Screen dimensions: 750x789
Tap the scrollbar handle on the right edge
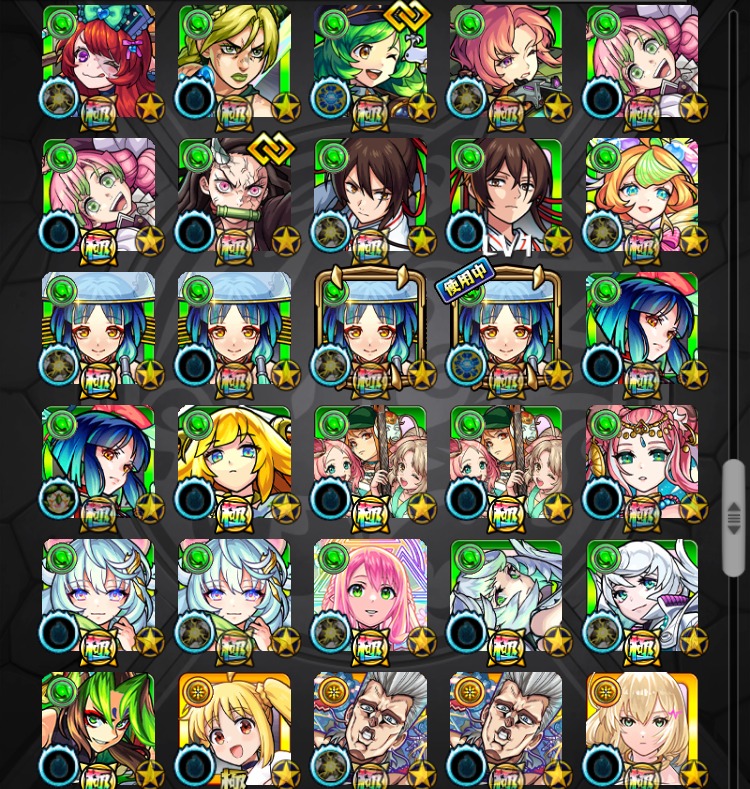734,517
